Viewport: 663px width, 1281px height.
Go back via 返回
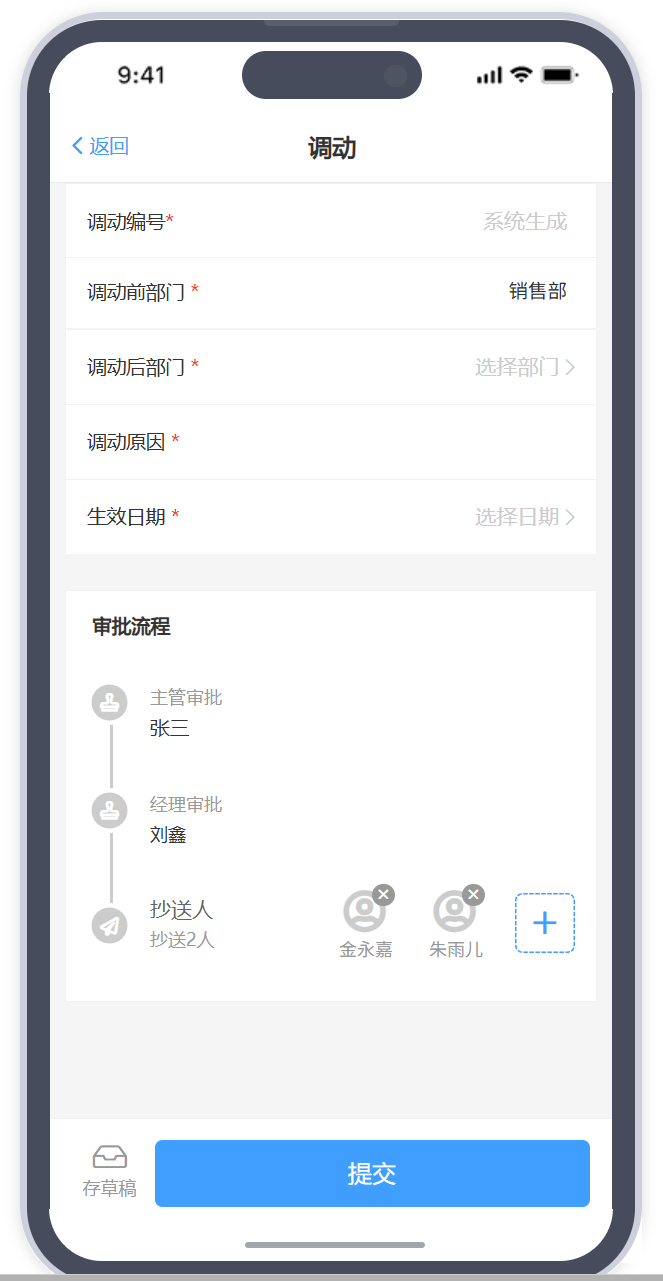(x=100, y=146)
